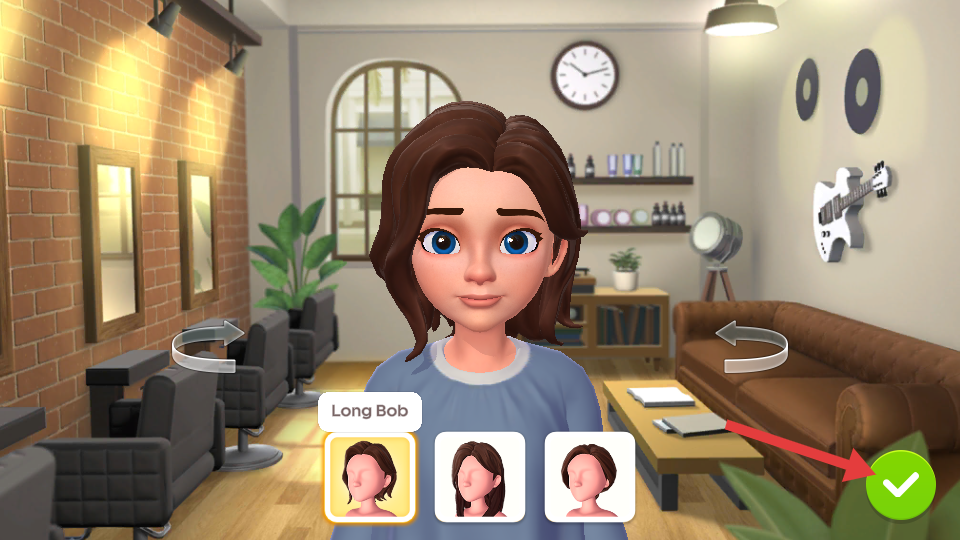Rotate character using the right arrow
This screenshot has height=540, width=960.
[x=752, y=347]
